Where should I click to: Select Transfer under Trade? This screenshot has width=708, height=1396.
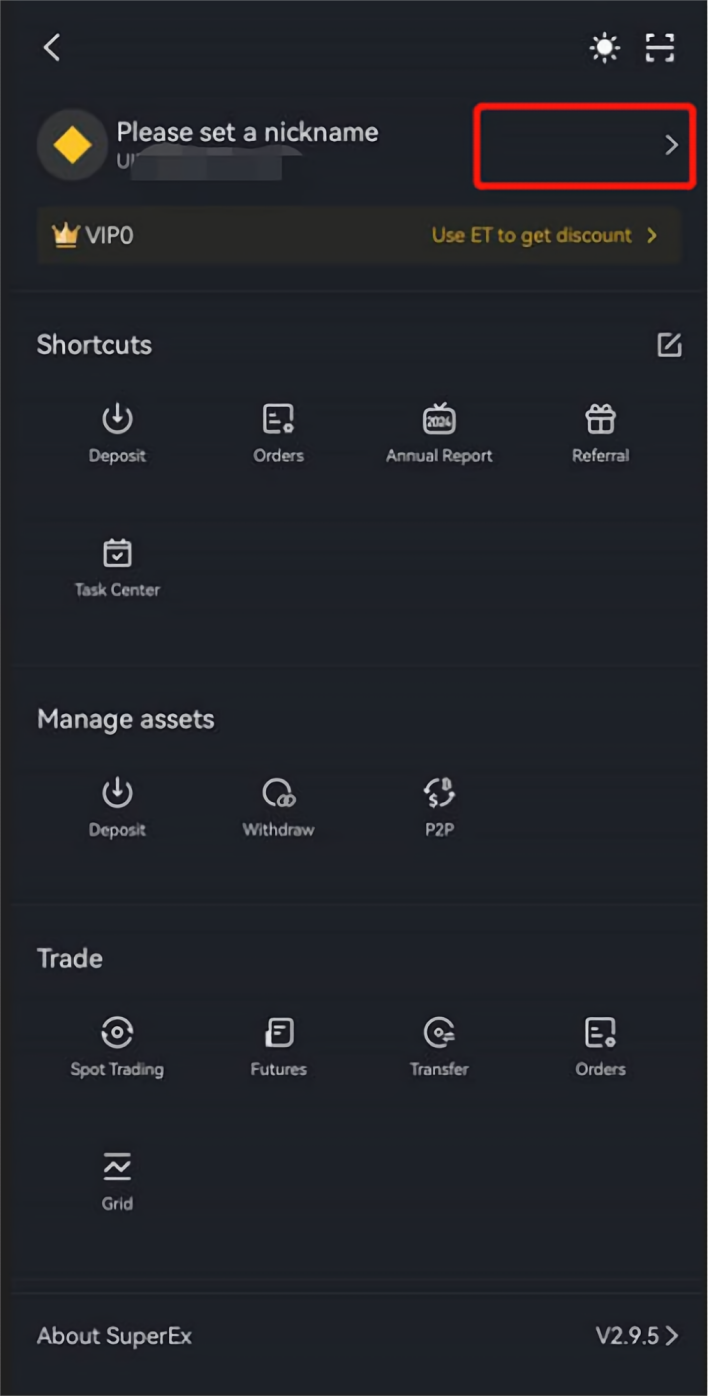[439, 1047]
